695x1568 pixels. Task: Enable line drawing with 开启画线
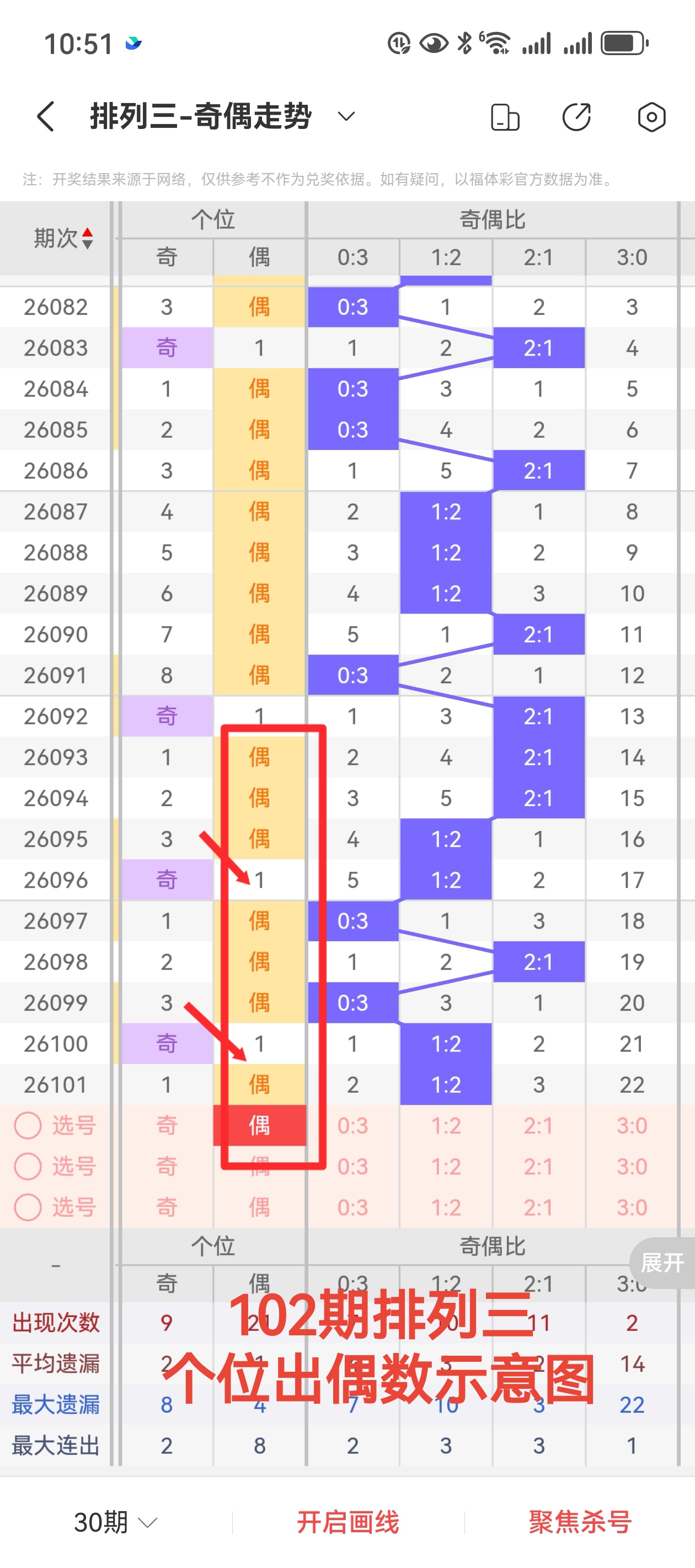348,1522
